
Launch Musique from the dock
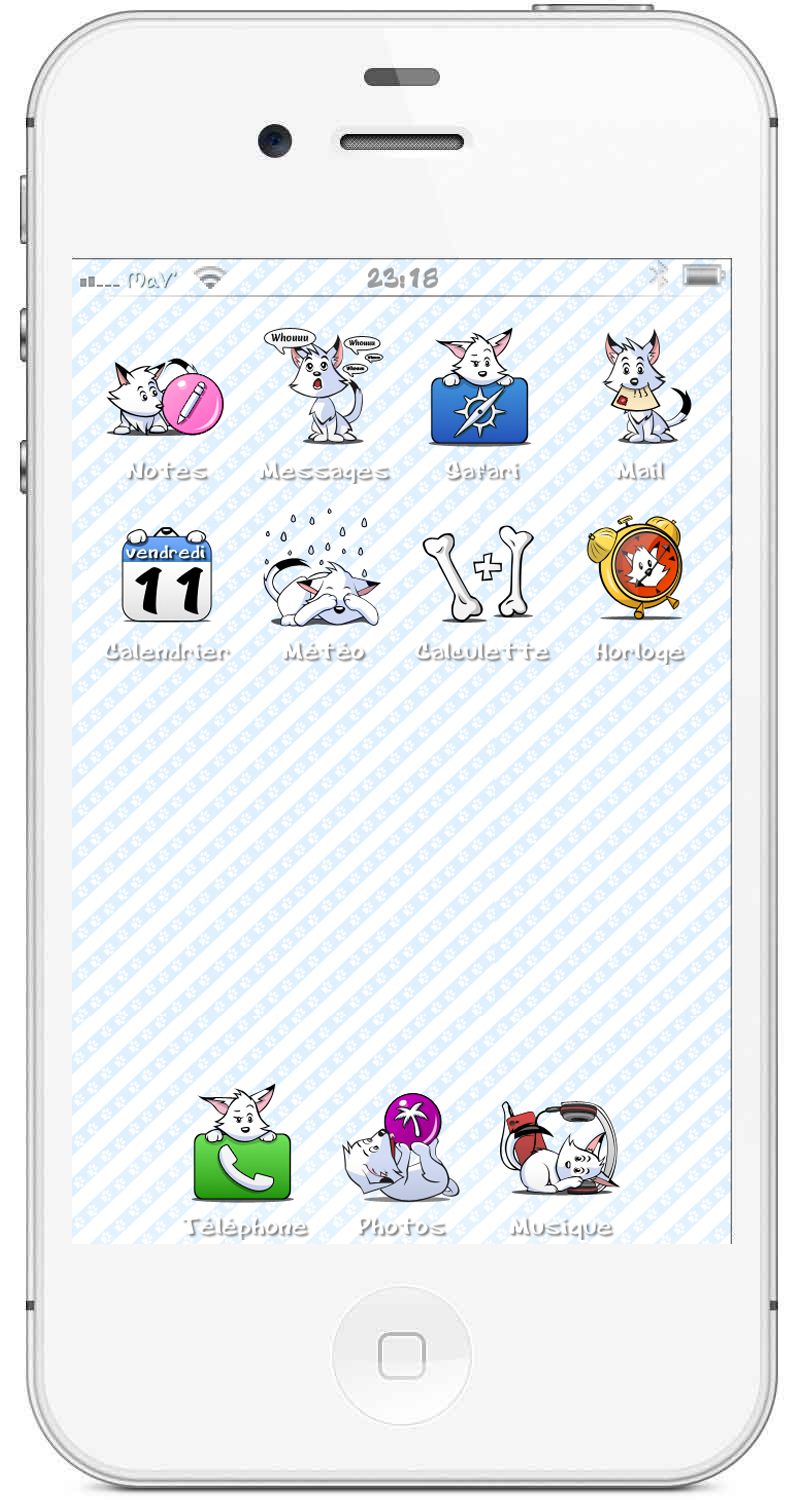[560, 1148]
